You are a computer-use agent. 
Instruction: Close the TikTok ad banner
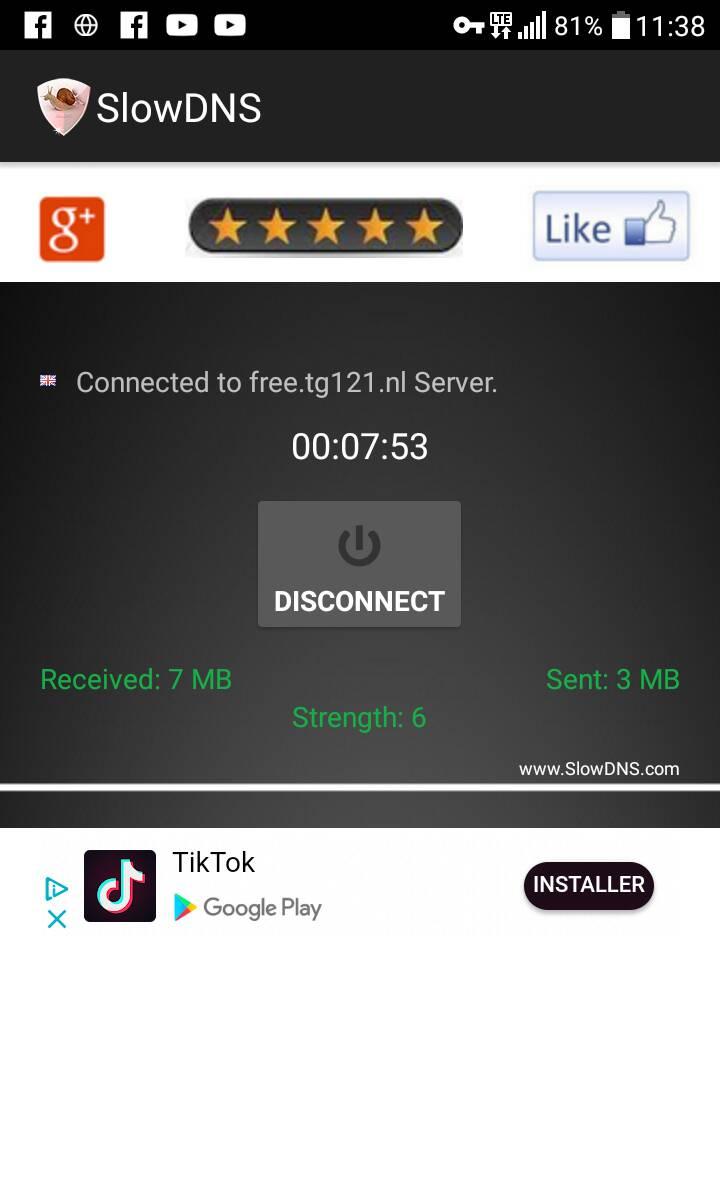[57, 919]
